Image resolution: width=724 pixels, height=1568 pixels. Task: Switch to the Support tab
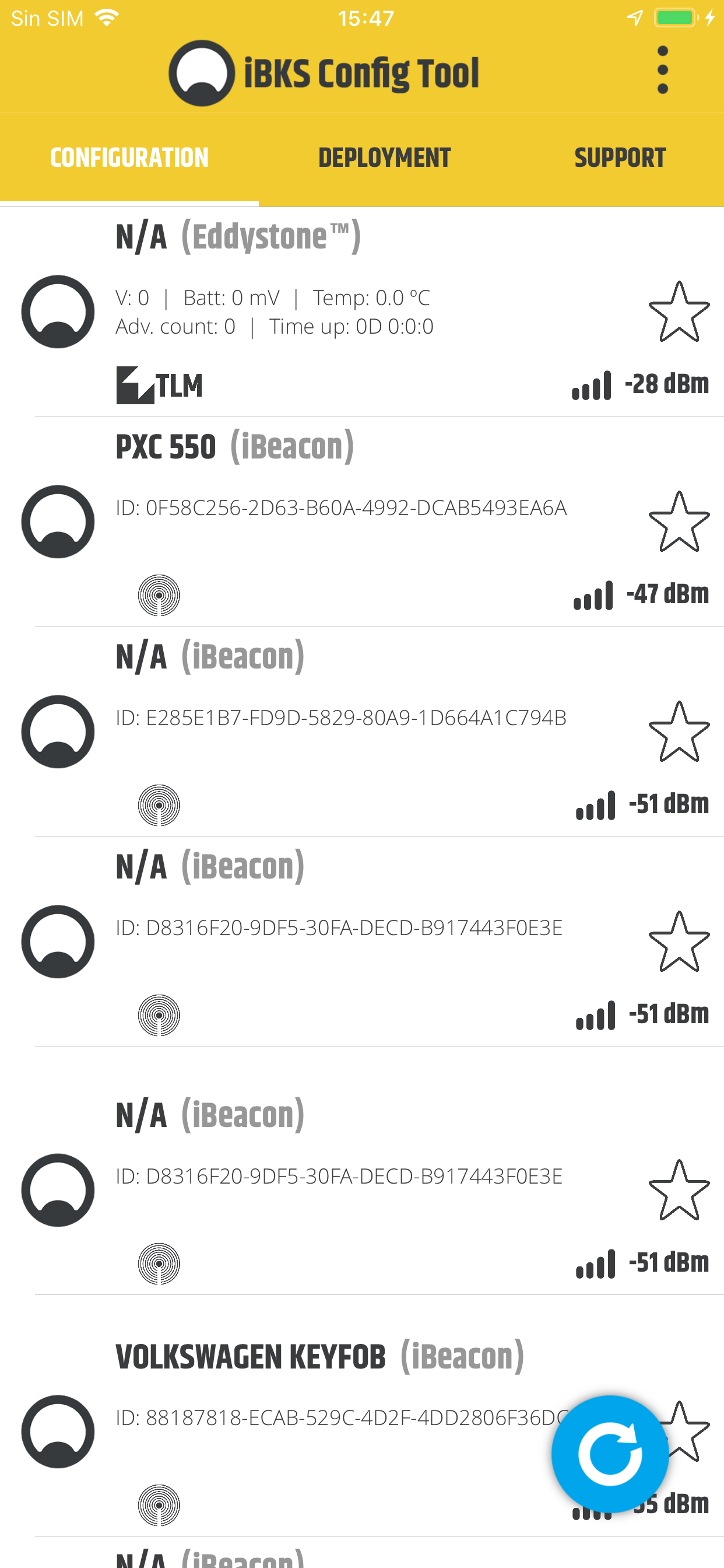[x=619, y=158]
